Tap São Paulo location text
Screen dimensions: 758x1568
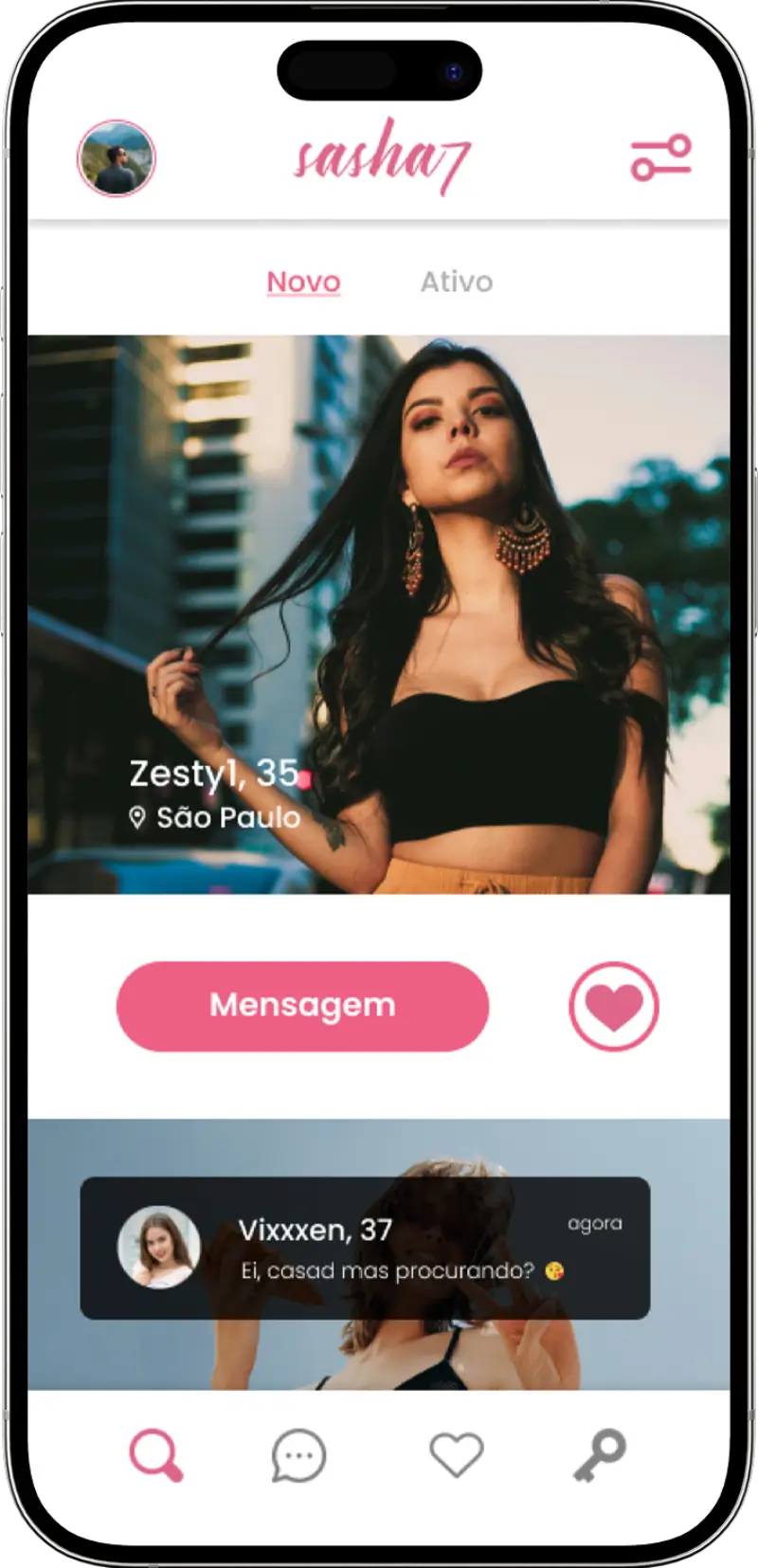coord(227,817)
